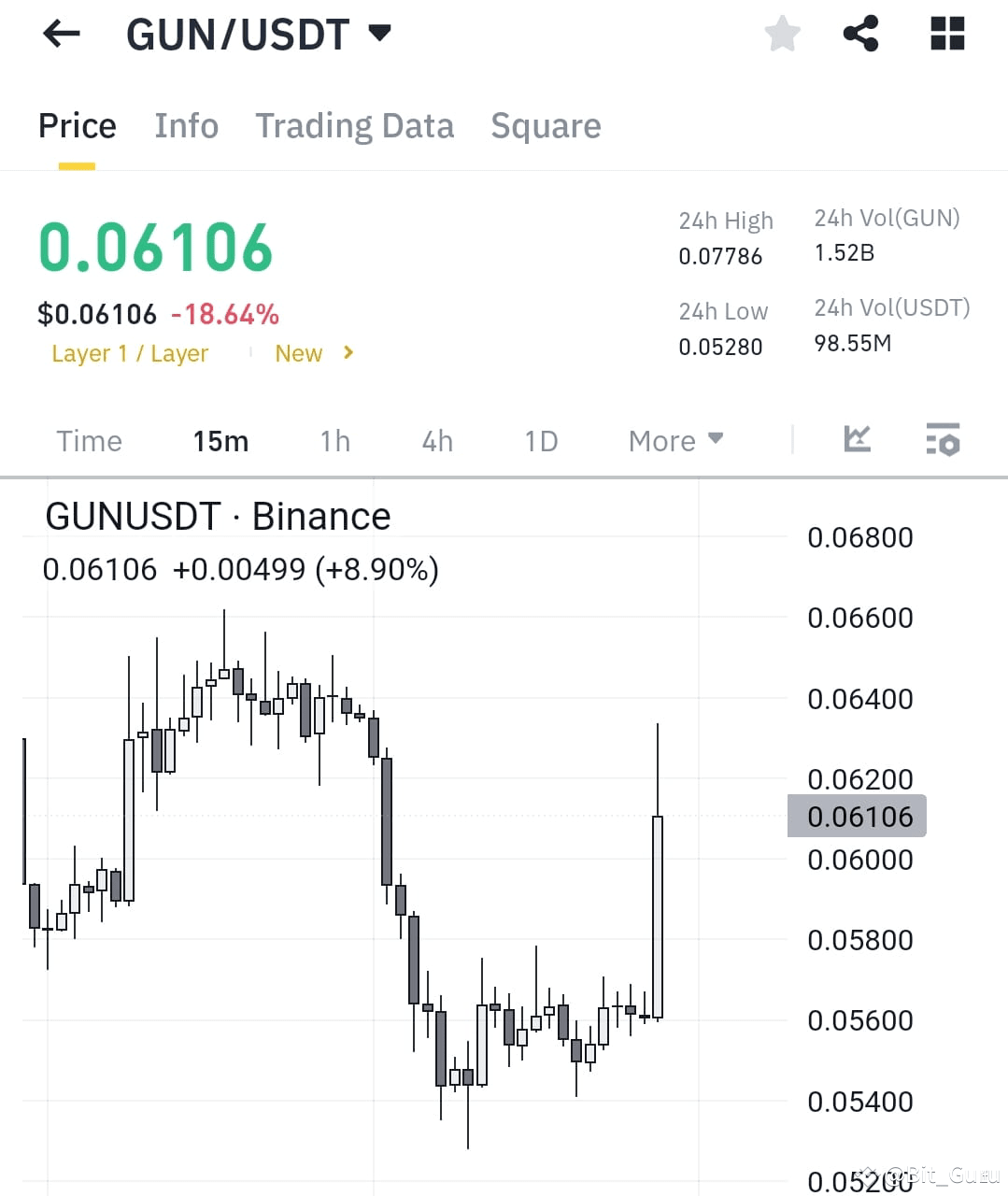This screenshot has width=1008, height=1196.
Task: Star GUN/USDT as a favorite
Action: click(x=782, y=34)
